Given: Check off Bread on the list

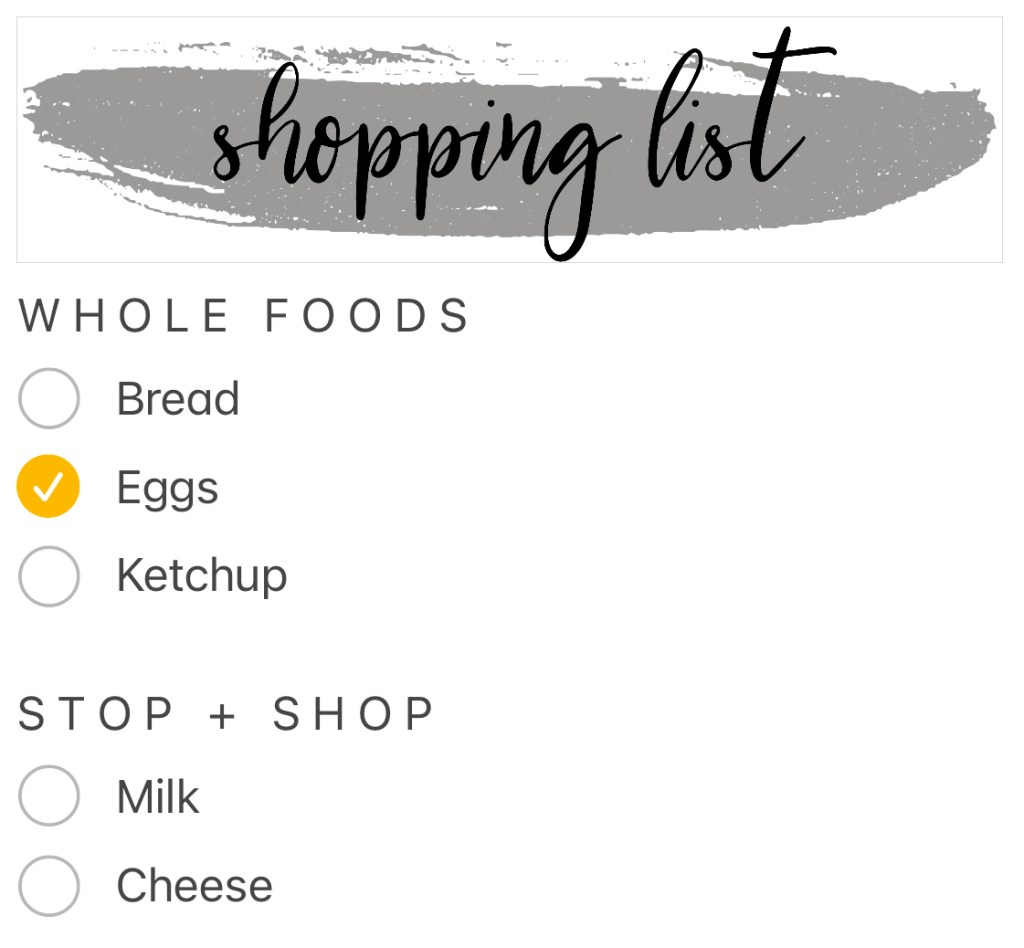Looking at the screenshot, I should (48, 398).
